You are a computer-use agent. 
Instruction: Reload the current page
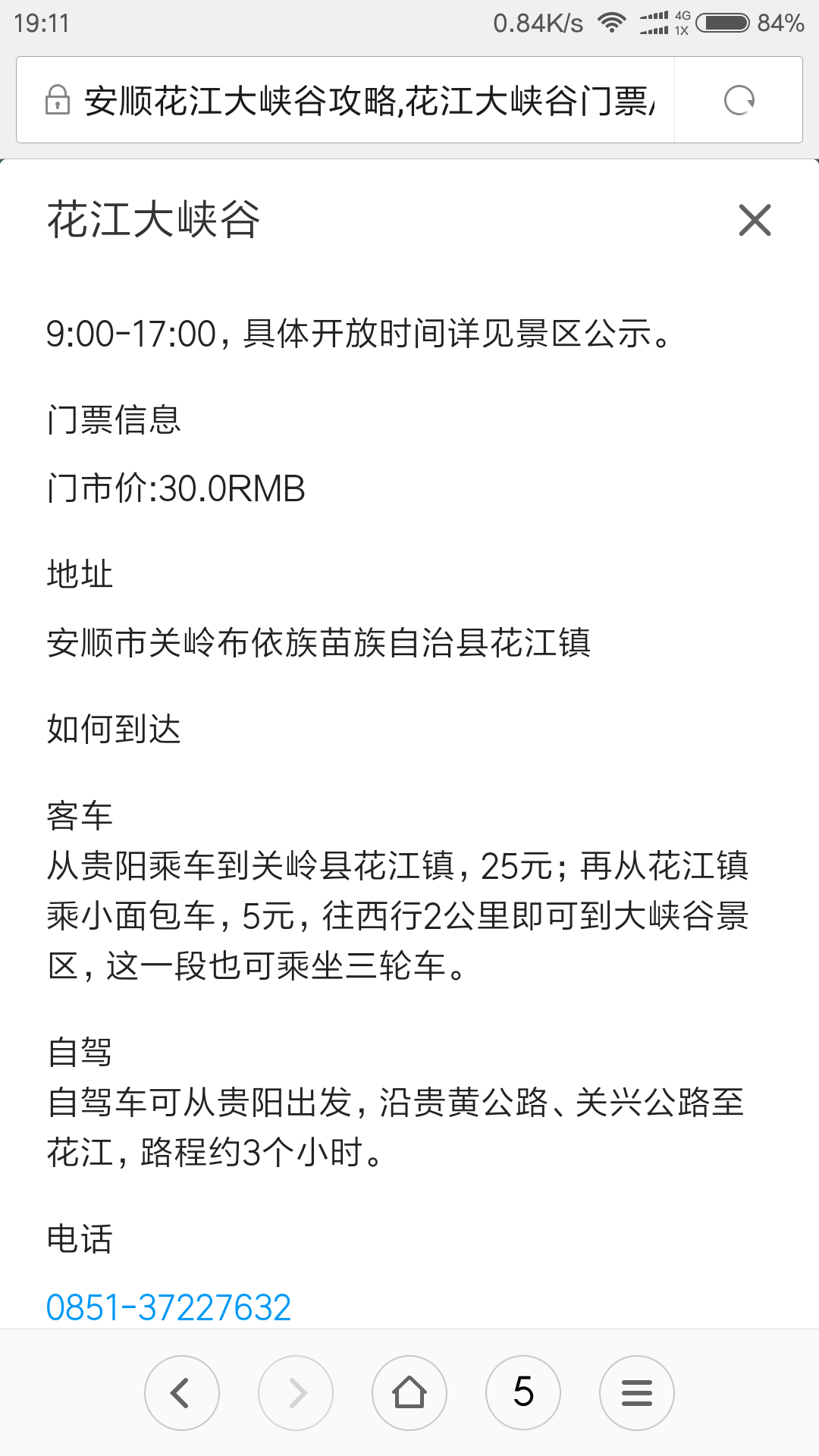tap(739, 100)
